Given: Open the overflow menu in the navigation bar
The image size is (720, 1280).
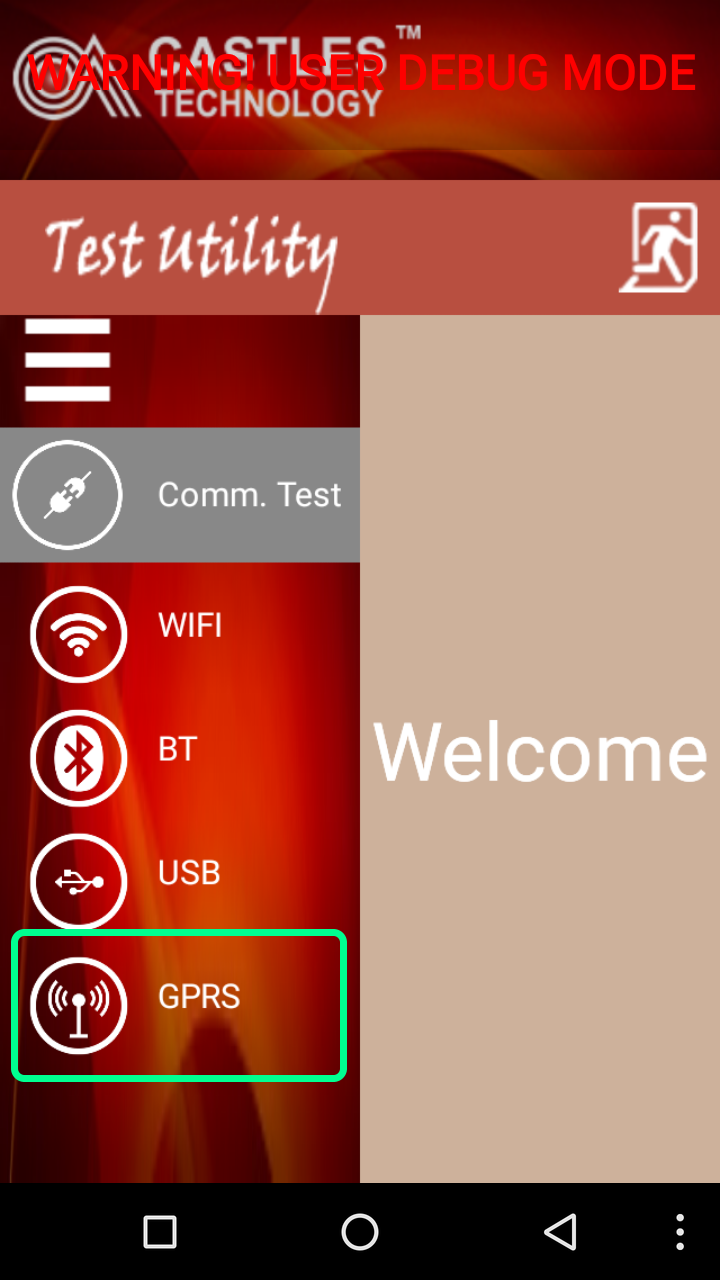Looking at the screenshot, I should (x=680, y=1232).
